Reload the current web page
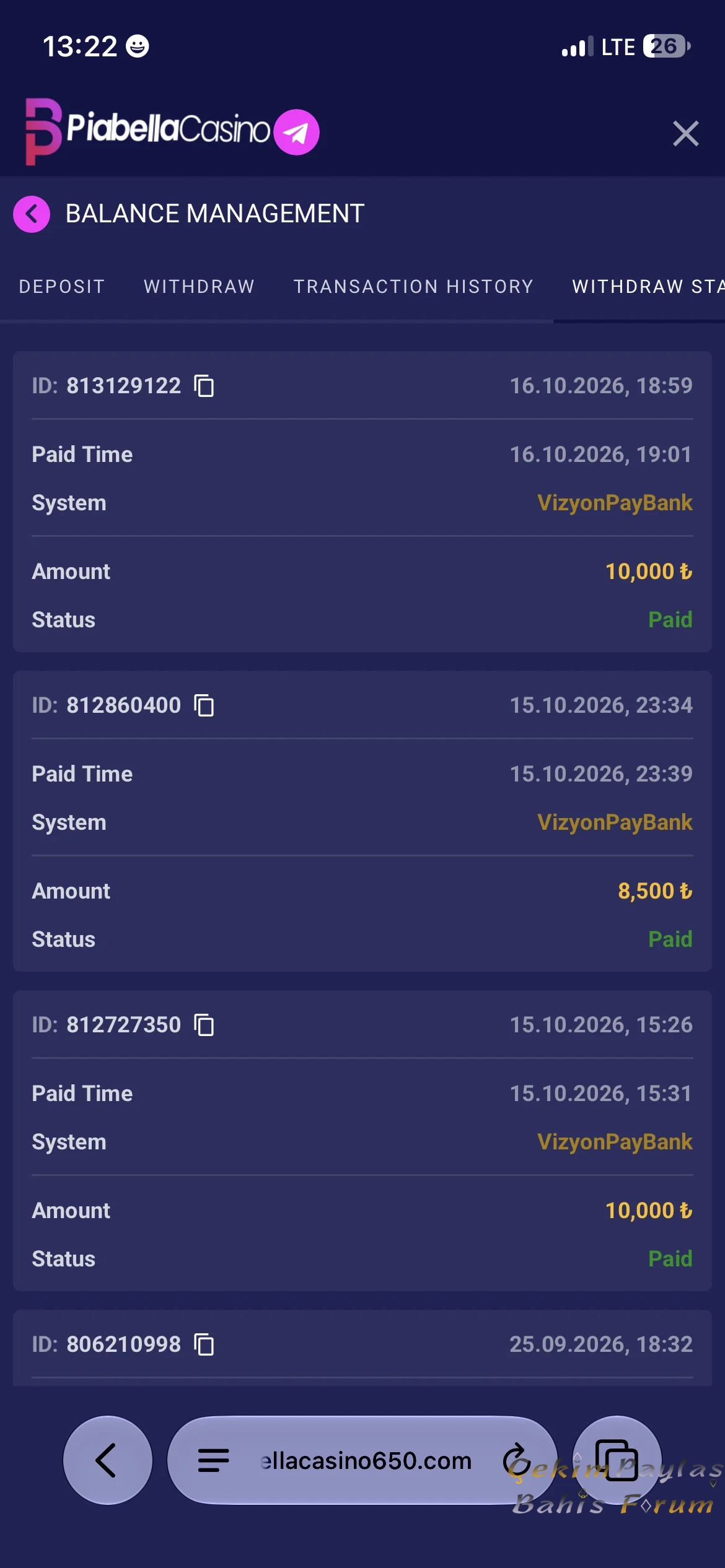The width and height of the screenshot is (725, 1568). (516, 1460)
